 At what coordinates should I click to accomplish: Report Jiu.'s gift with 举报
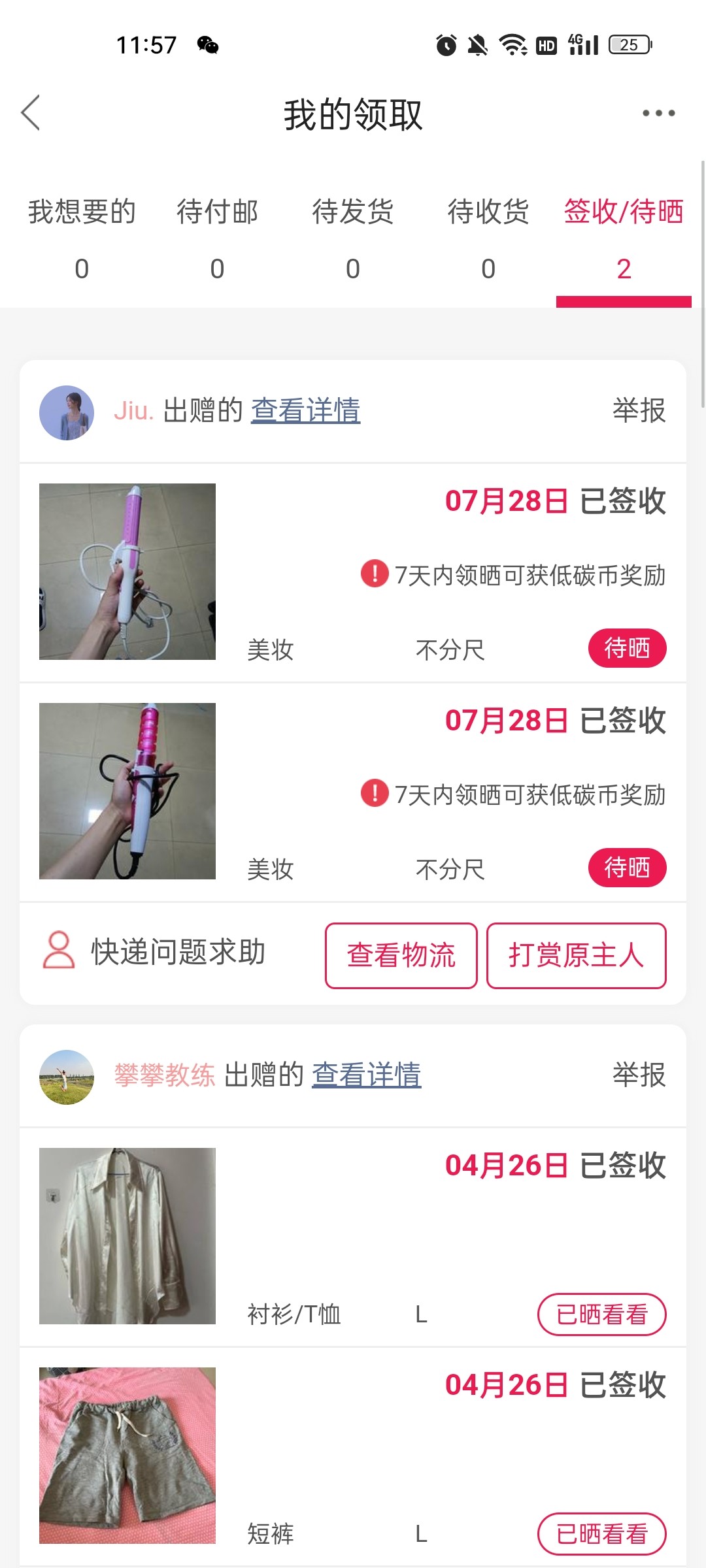click(639, 411)
